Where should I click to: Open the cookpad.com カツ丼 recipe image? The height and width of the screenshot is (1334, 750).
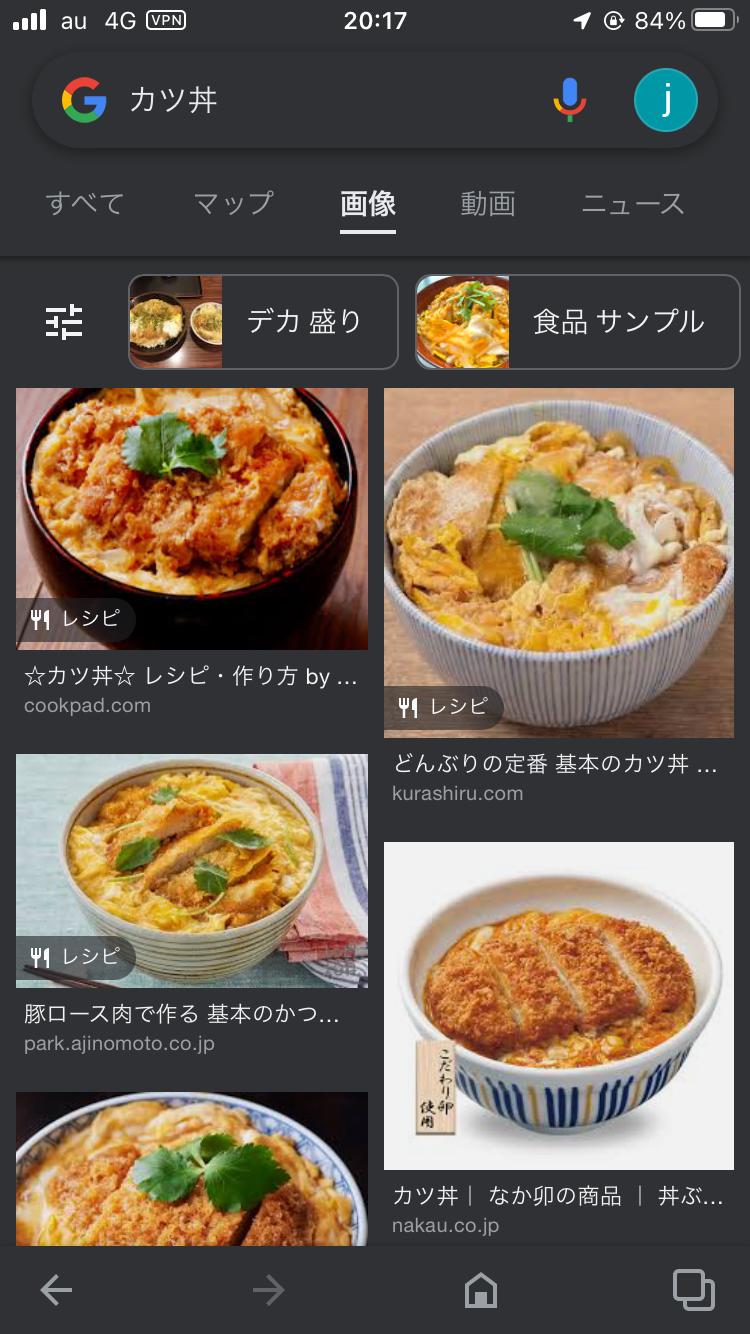click(x=192, y=518)
